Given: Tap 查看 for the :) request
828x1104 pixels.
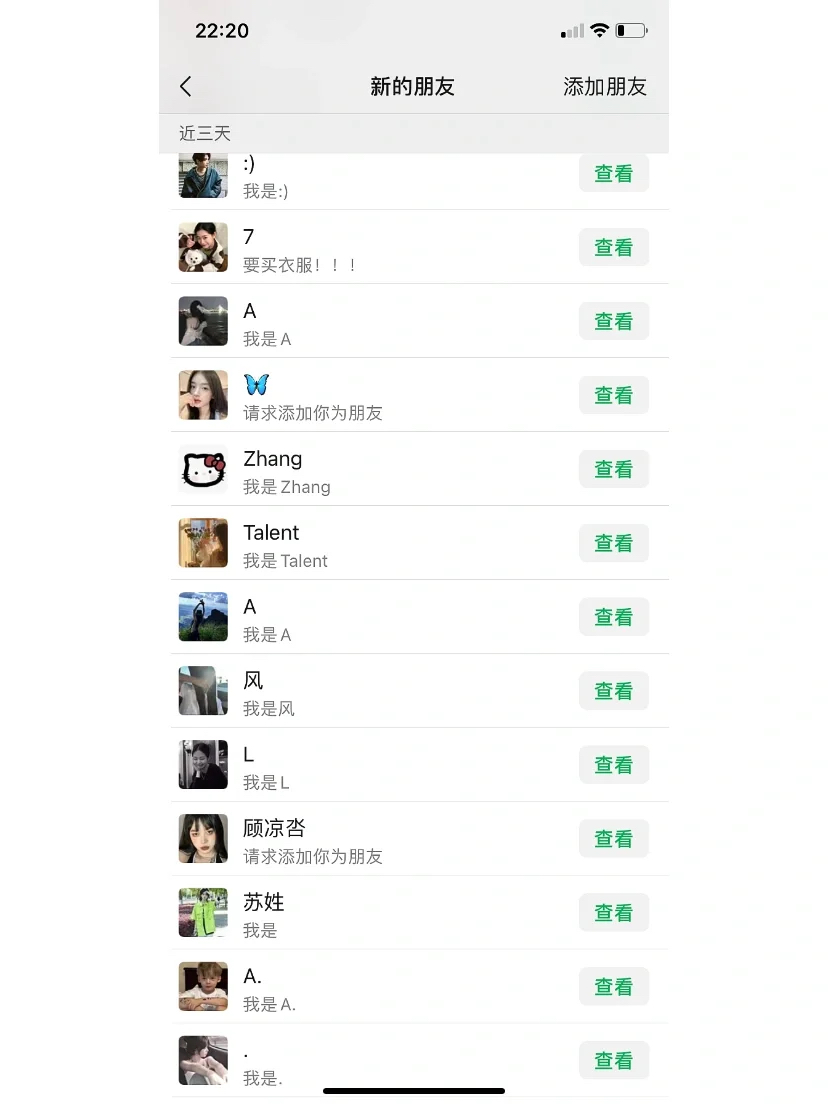Looking at the screenshot, I should point(613,174).
